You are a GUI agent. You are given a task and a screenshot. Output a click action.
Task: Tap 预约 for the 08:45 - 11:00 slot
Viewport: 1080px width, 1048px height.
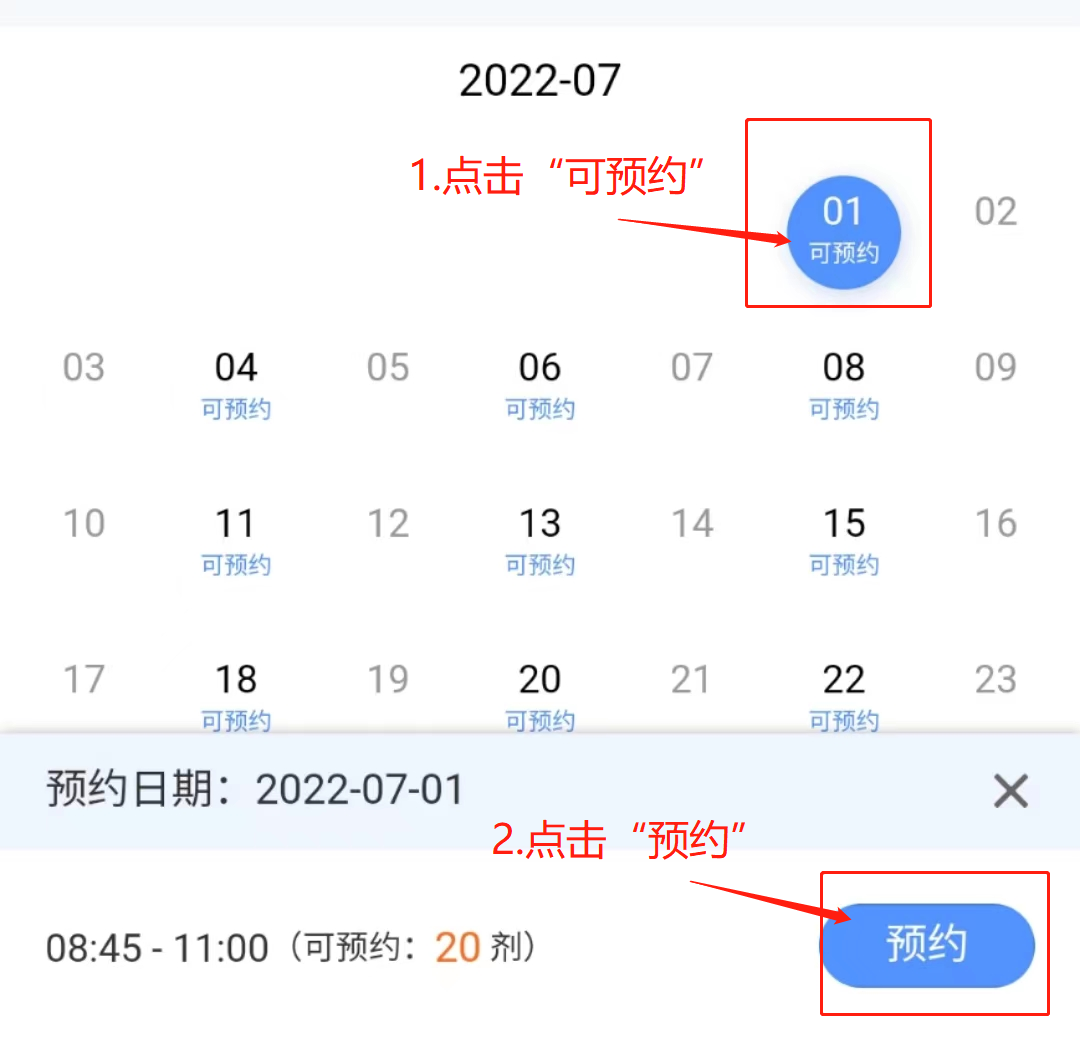[x=927, y=945]
